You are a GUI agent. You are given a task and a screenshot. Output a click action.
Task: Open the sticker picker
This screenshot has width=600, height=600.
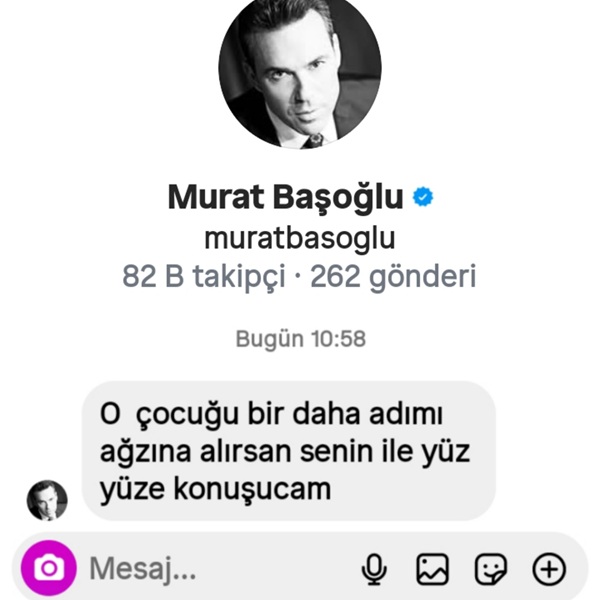(x=490, y=569)
